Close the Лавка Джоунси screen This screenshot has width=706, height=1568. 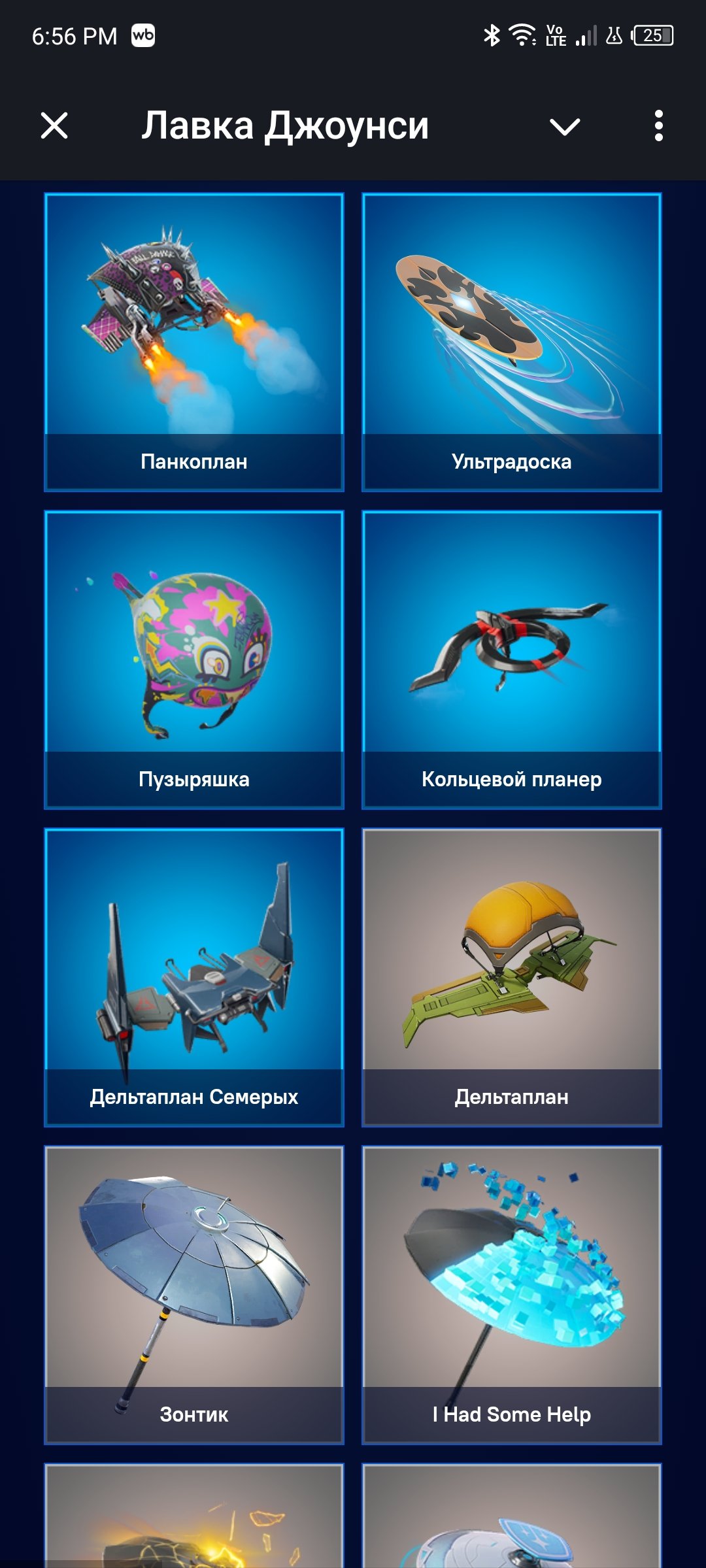(55, 125)
